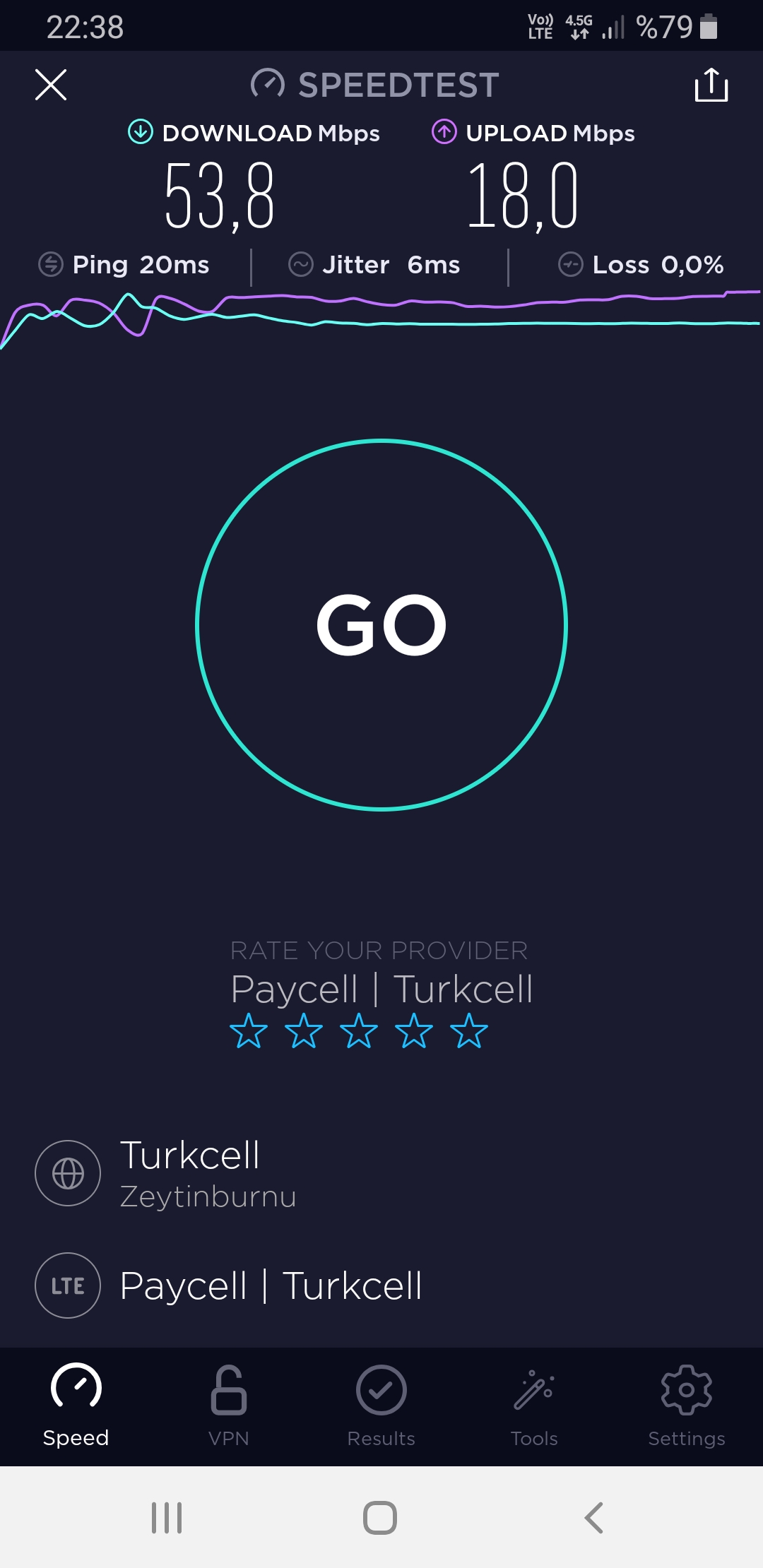The image size is (763, 1568).
Task: Rate Paycell | Turkcell five stars
Action: [x=469, y=1031]
